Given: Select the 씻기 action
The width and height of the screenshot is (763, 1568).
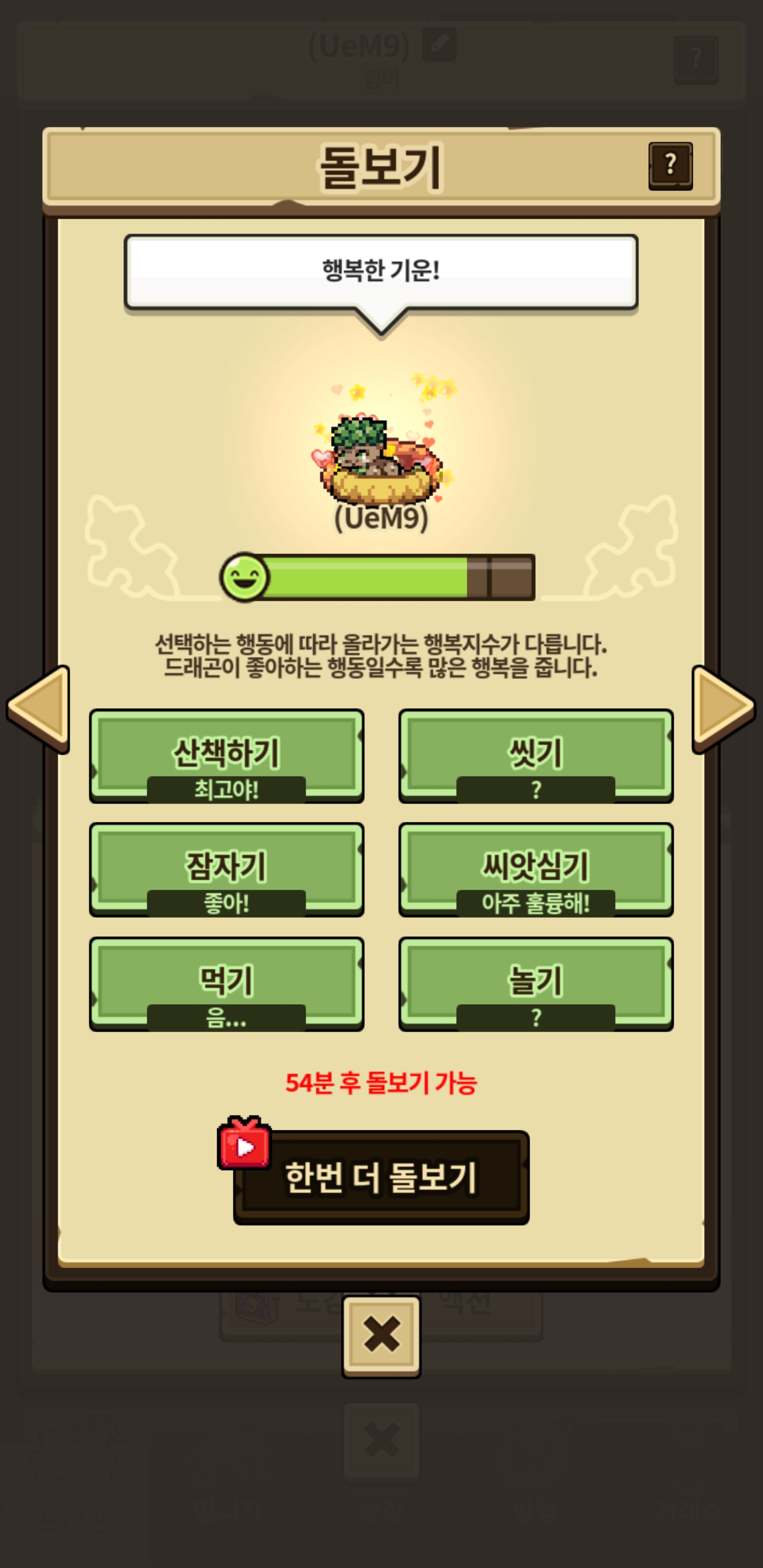Looking at the screenshot, I should tap(535, 755).
